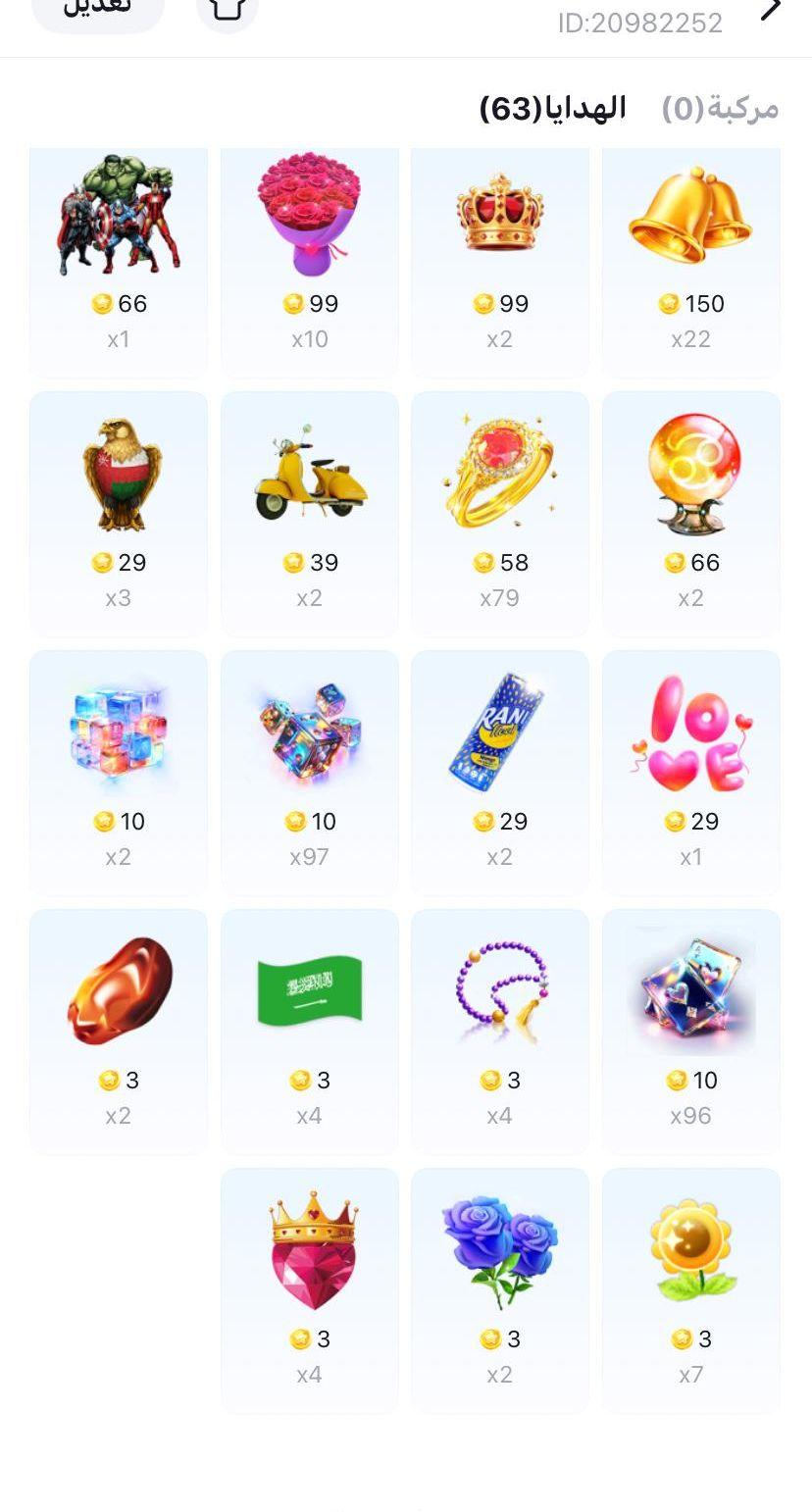Open the arrow next to the ID
Viewport: 812px width, 1512px height.
771,10
